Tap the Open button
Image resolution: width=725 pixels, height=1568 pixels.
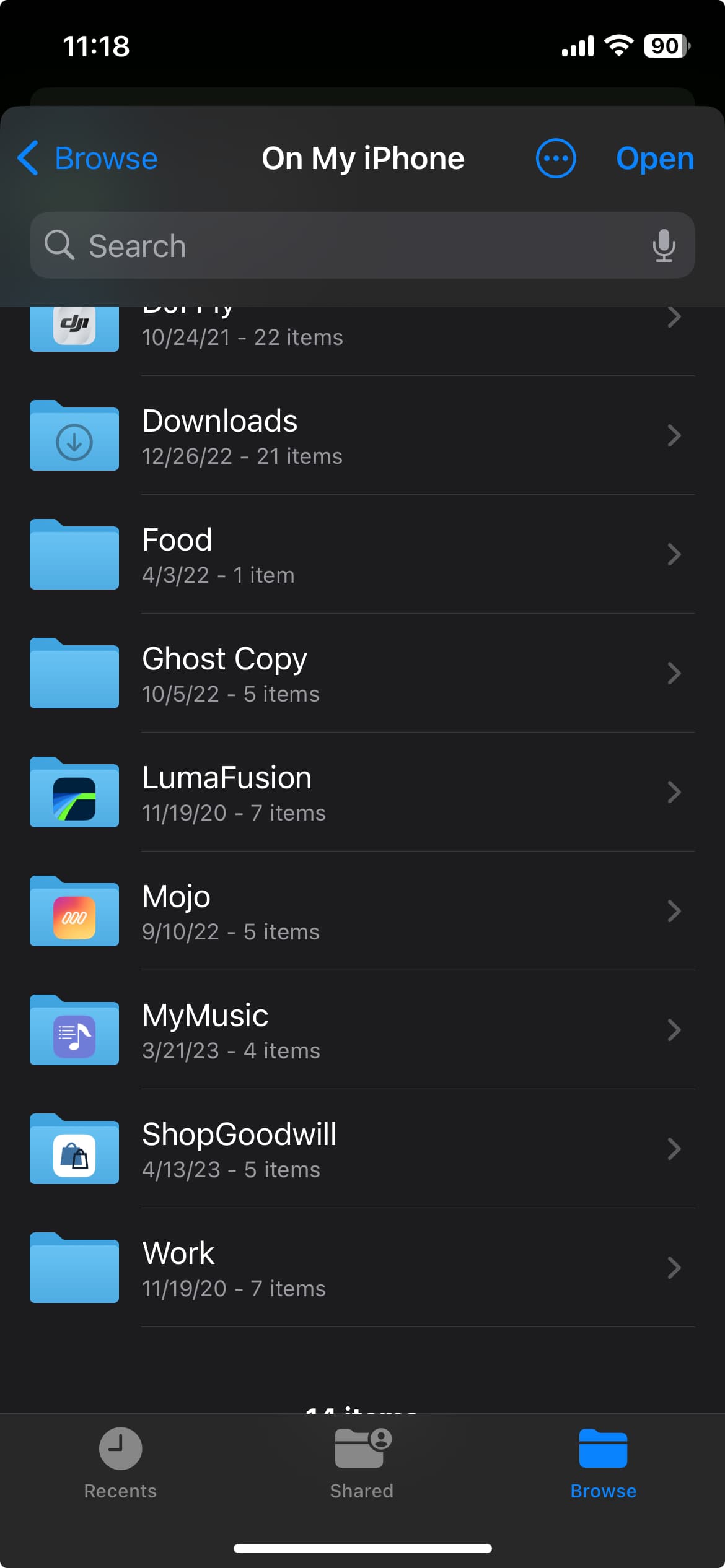click(x=654, y=159)
